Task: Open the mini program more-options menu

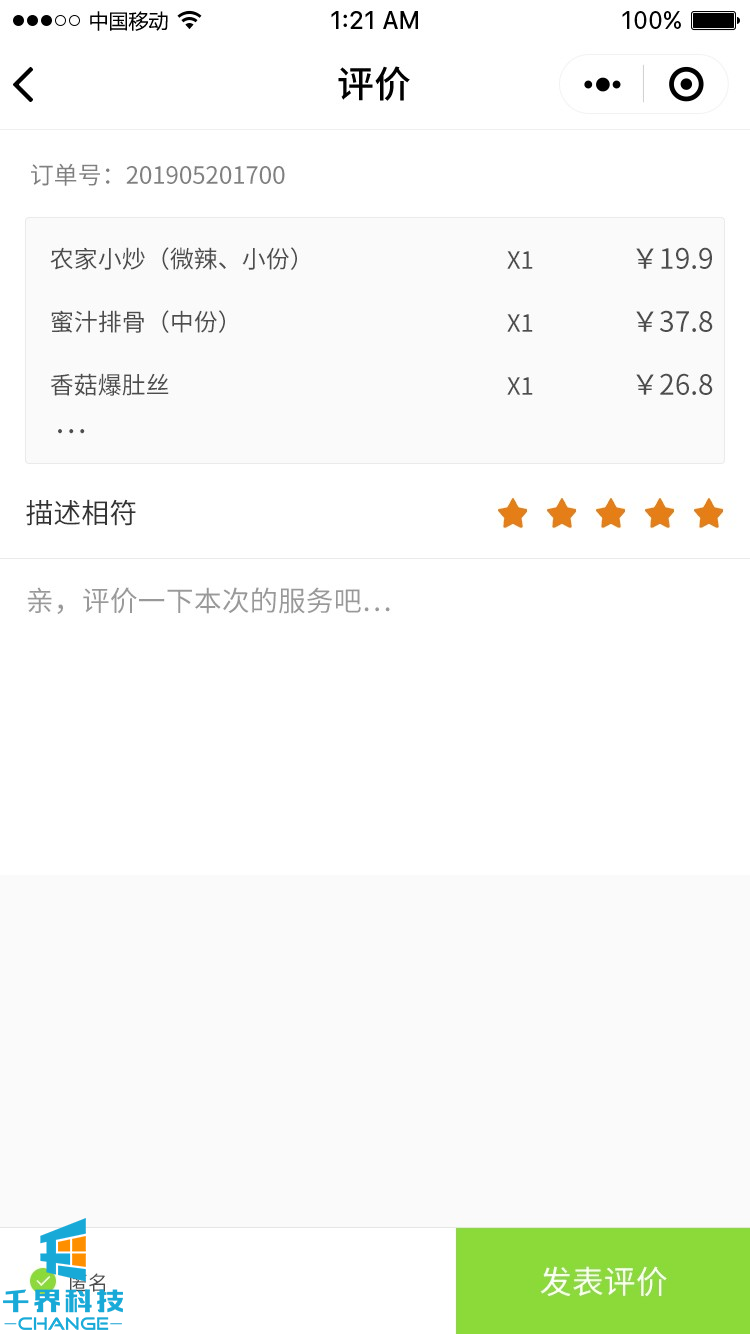Action: [602, 85]
